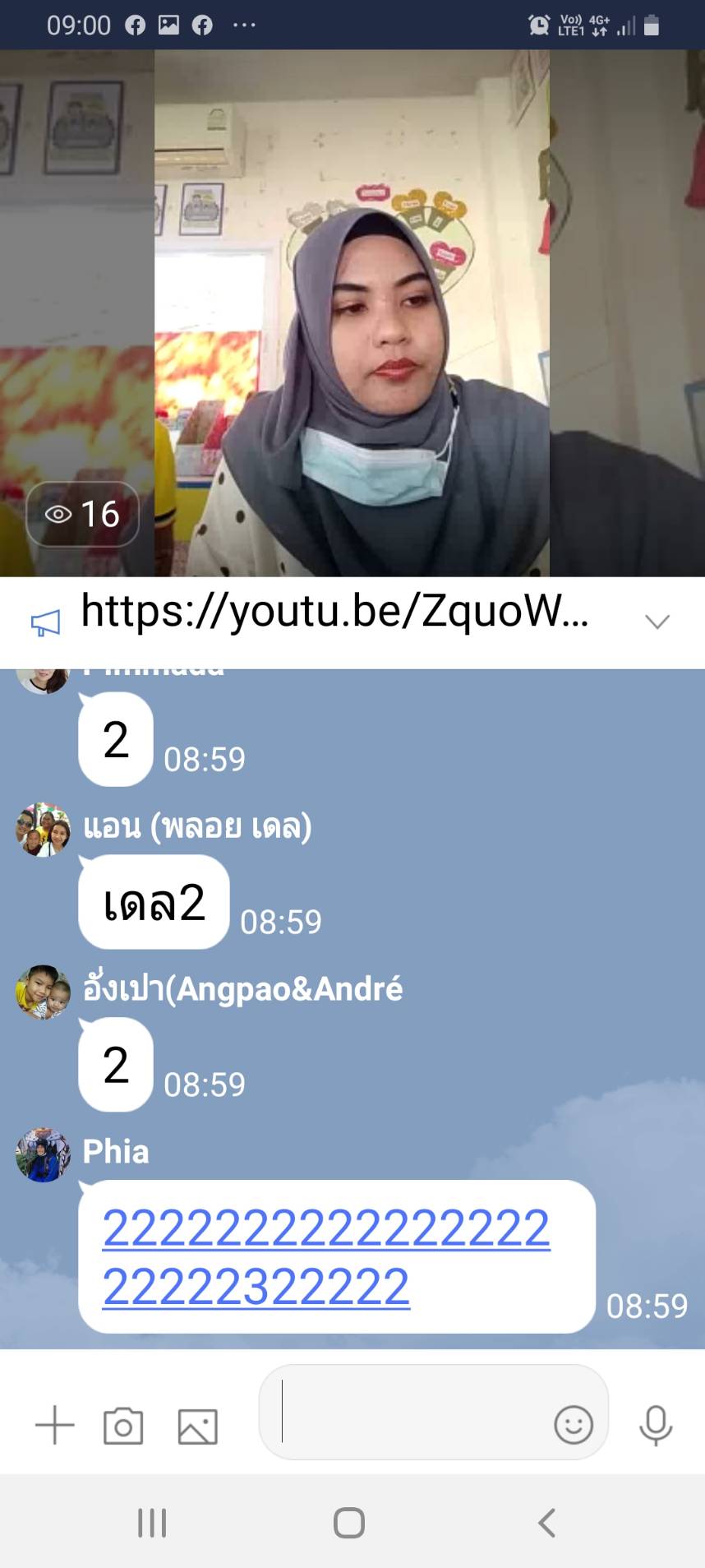Expand the announcement chevron
This screenshot has height=1568, width=705.
(657, 622)
